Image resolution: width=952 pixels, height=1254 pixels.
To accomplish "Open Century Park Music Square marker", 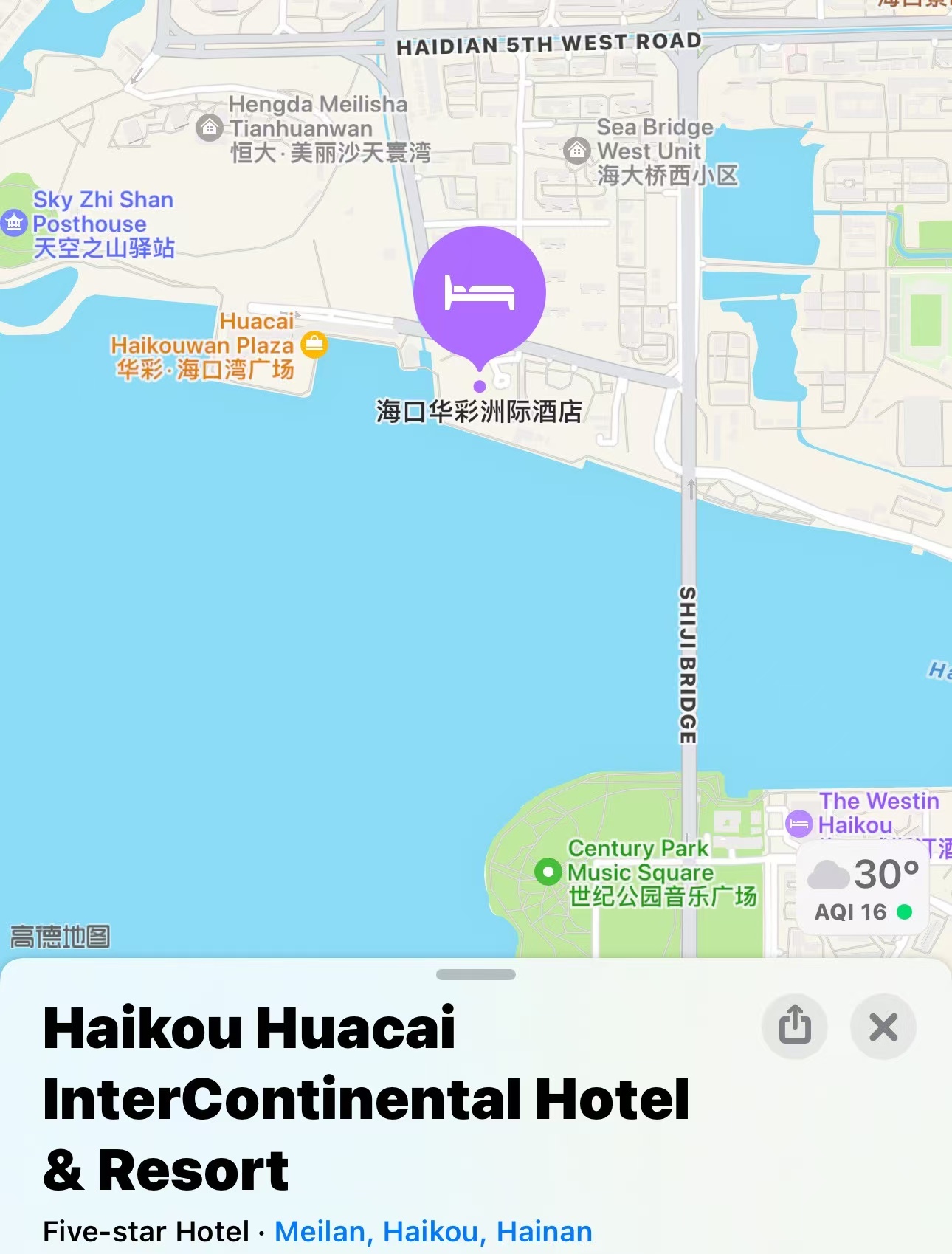I will click(x=548, y=872).
